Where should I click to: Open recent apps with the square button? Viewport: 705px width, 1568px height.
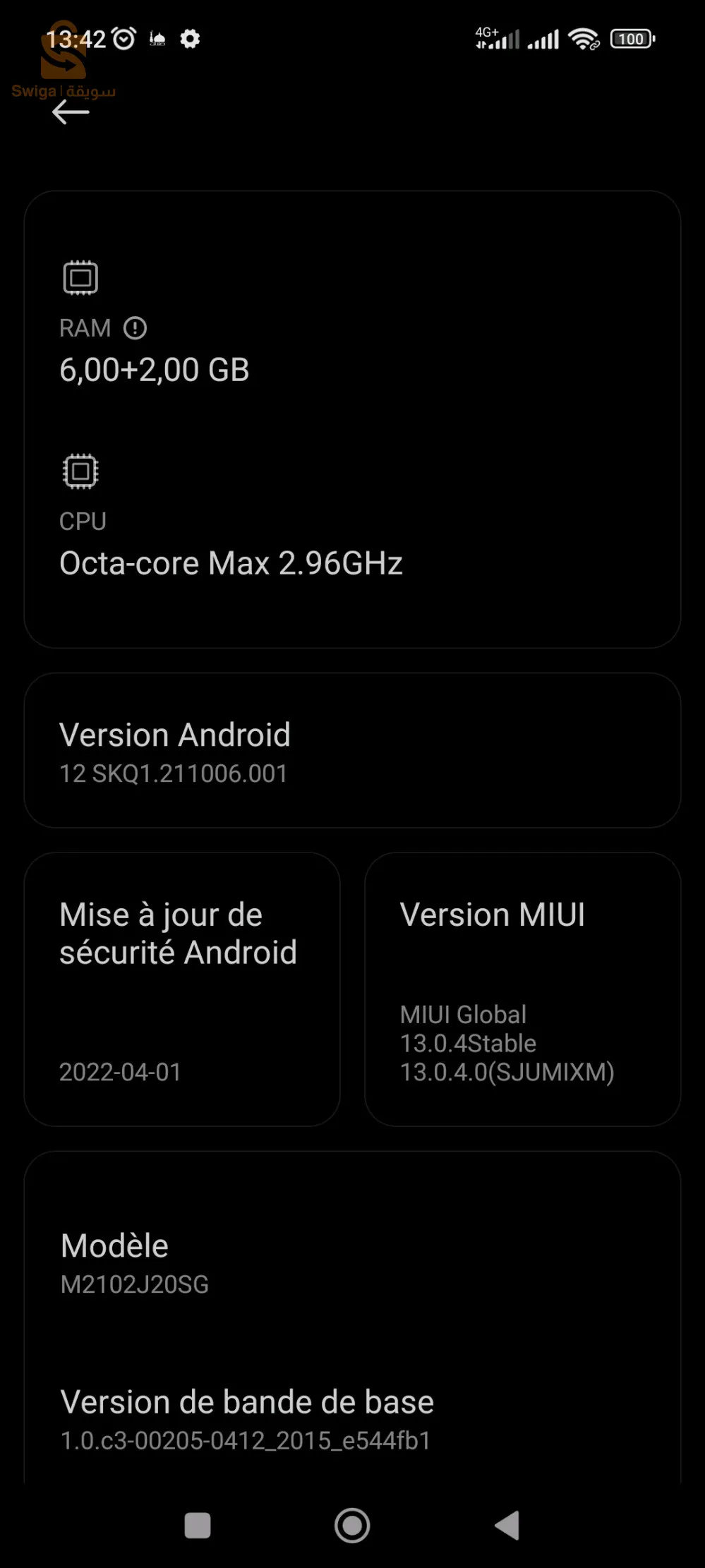pyautogui.click(x=198, y=1525)
